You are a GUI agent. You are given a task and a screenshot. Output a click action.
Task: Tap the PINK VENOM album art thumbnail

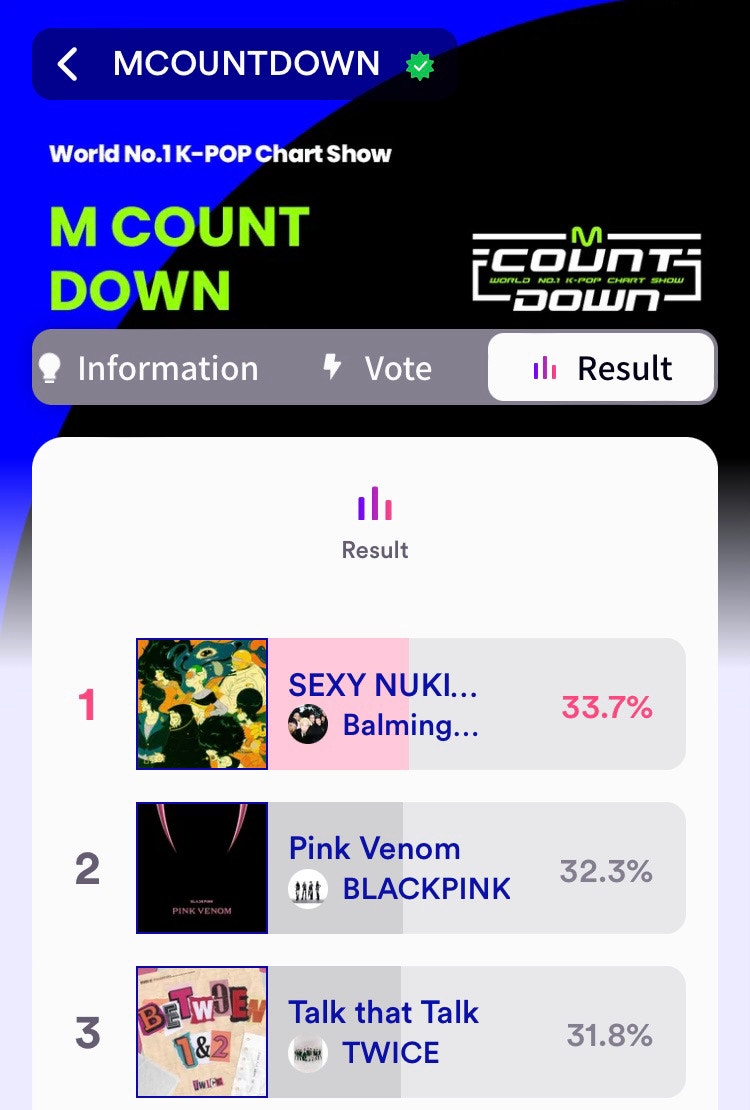coord(201,867)
